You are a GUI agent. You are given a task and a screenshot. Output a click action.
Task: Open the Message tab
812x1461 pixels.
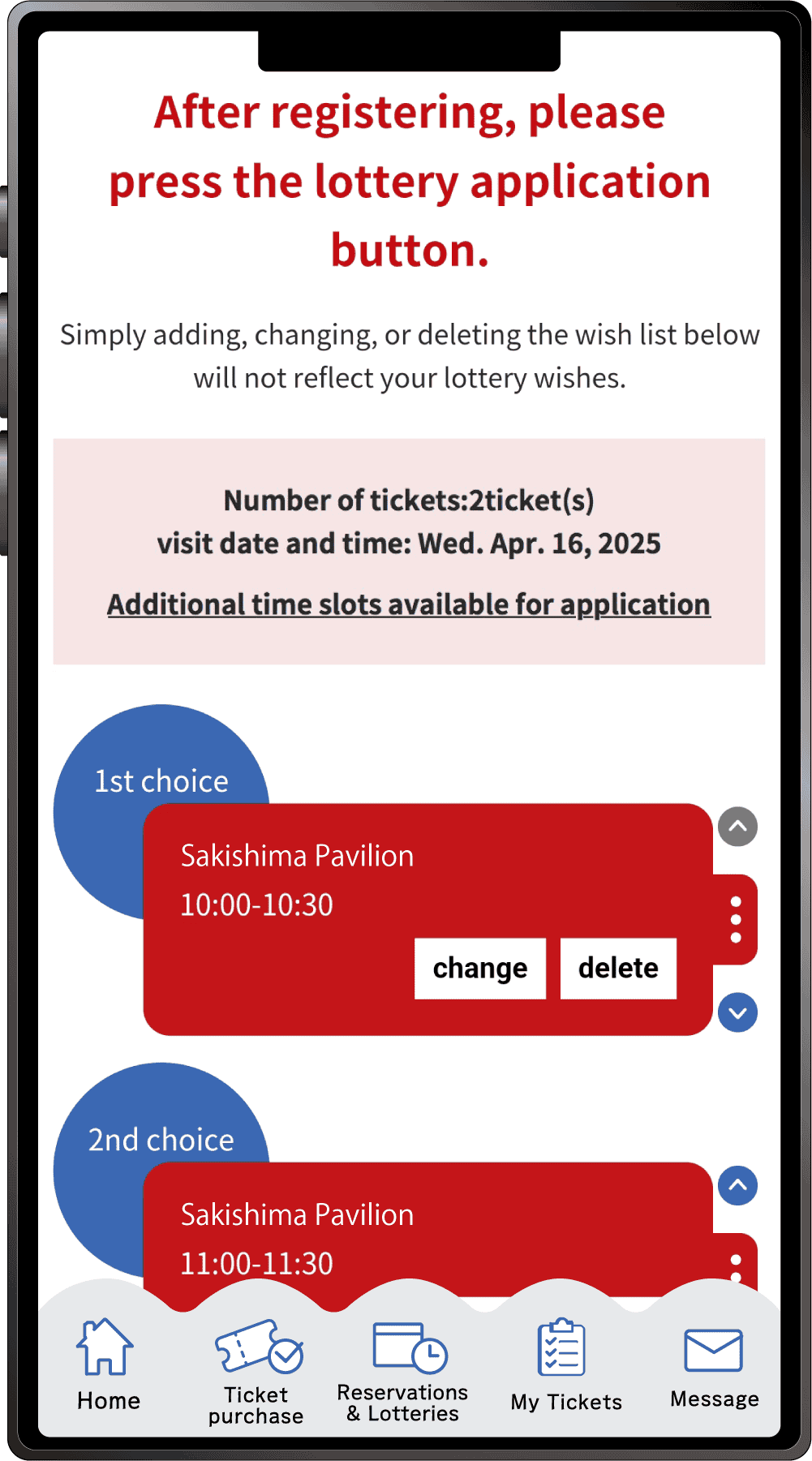[x=714, y=1367]
